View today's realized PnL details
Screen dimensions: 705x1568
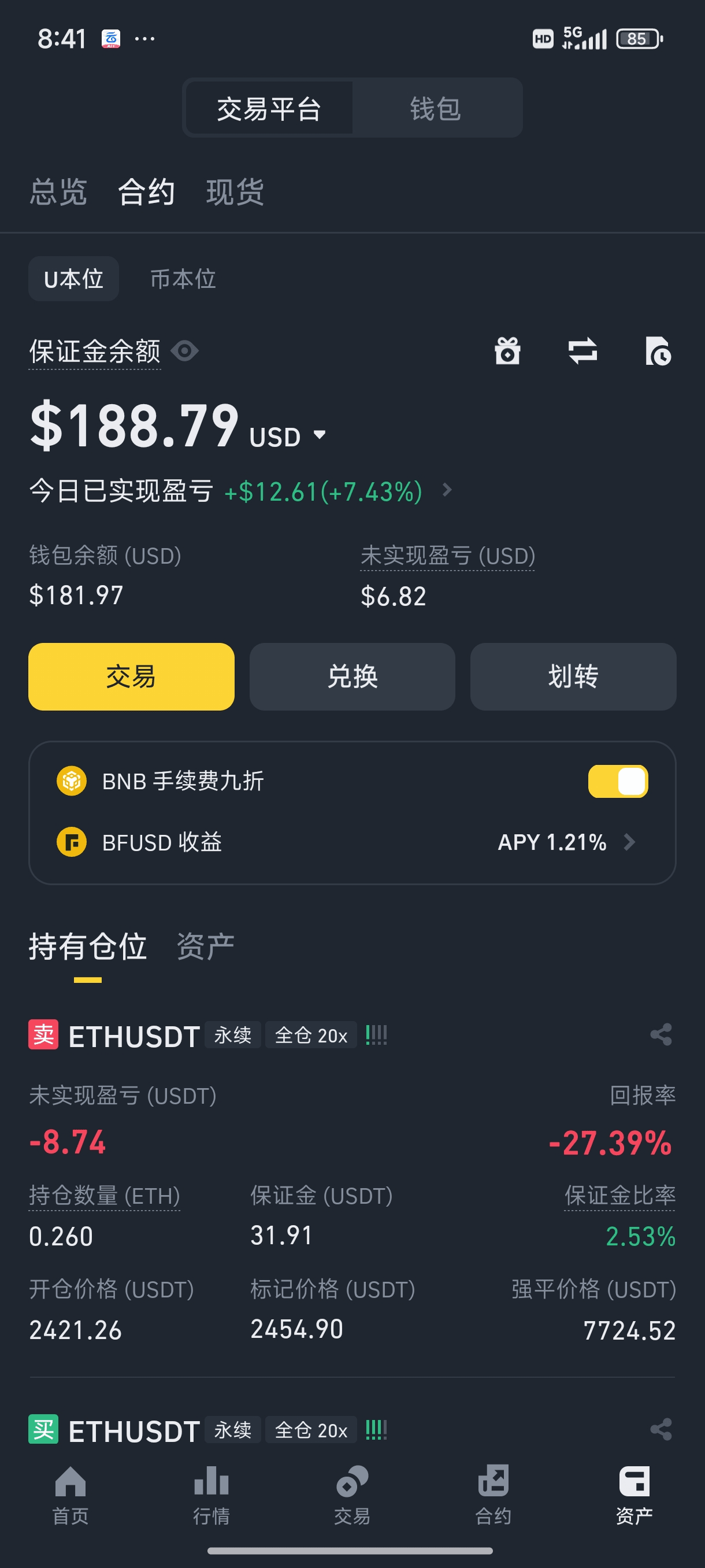tap(447, 490)
